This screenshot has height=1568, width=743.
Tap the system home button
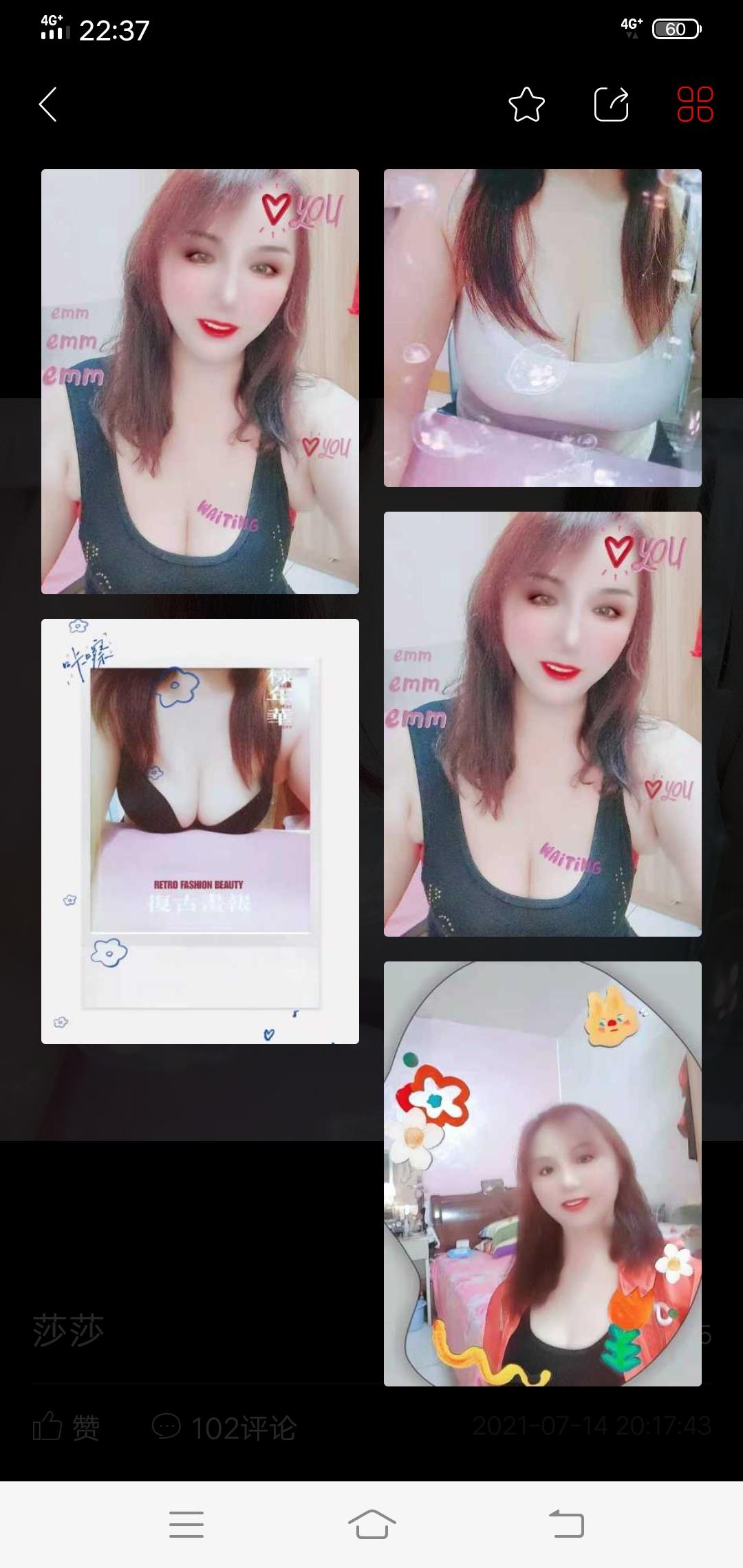click(371, 1524)
